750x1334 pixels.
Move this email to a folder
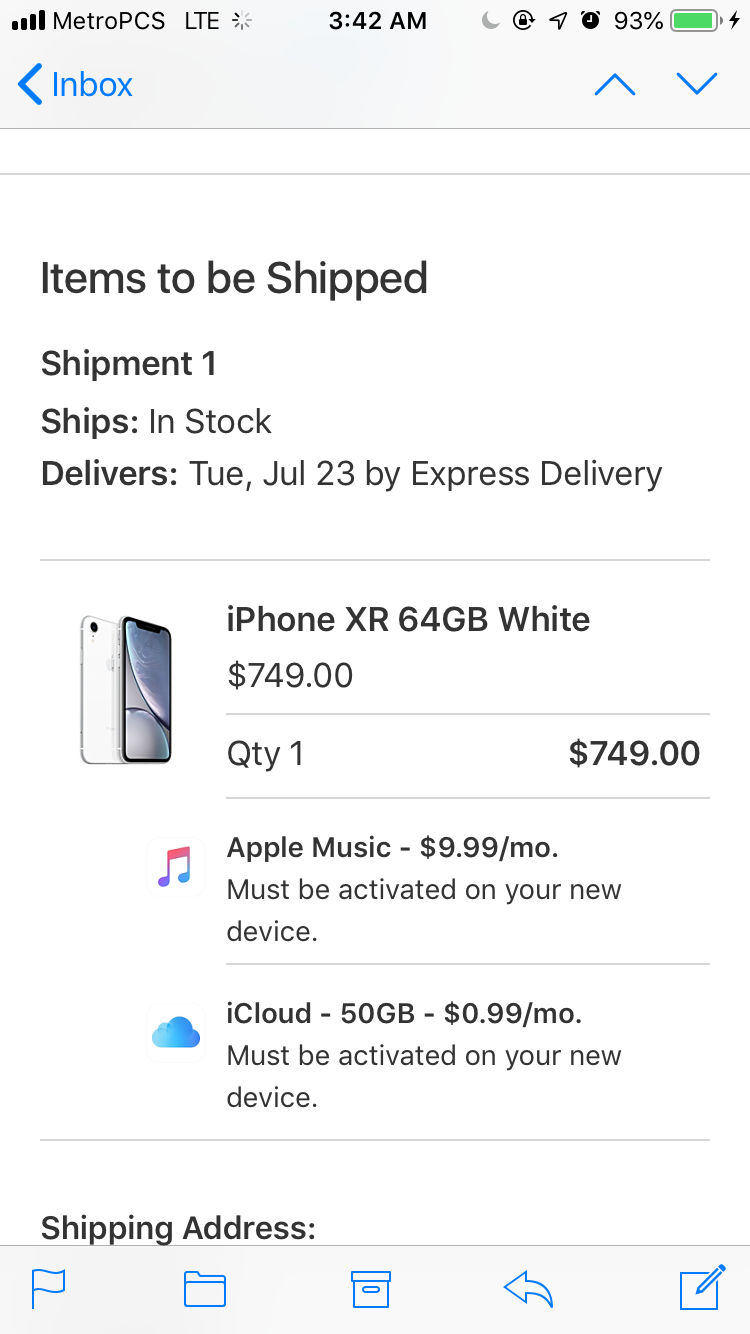(x=205, y=1289)
